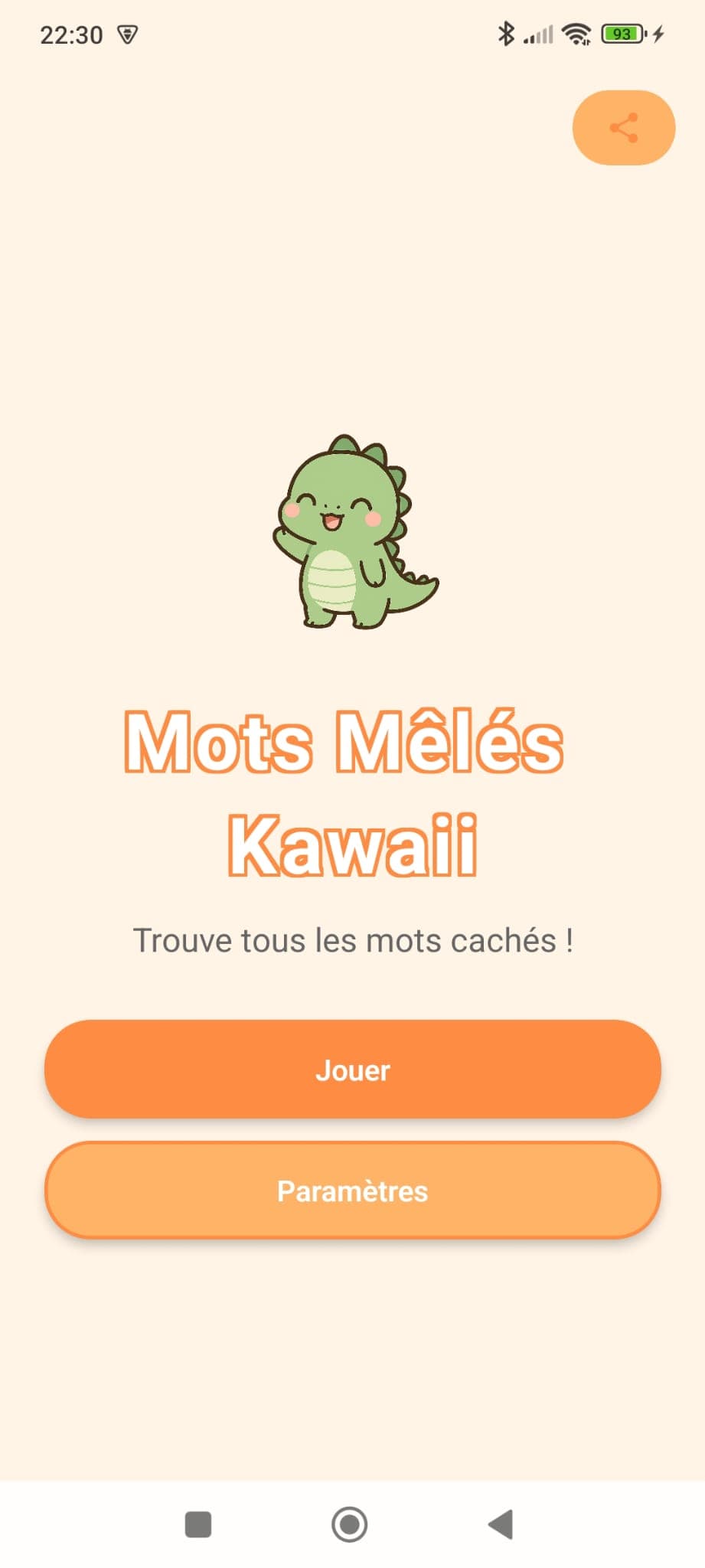Tap the back triangle navigation icon
The image size is (705, 1568).
pyautogui.click(x=501, y=1524)
